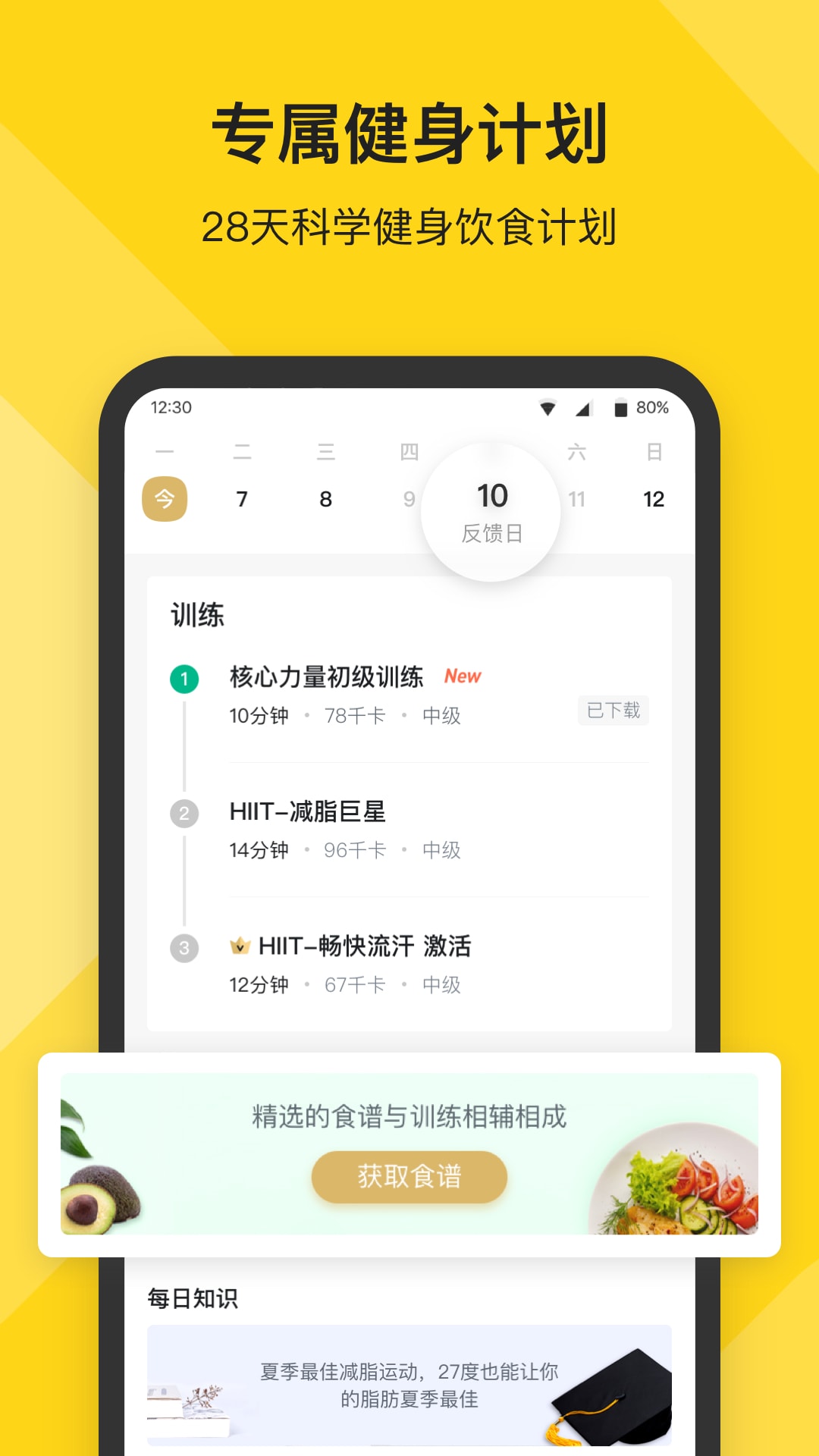Tap the cellular signal icon in the status bar
819x1456 pixels.
[584, 408]
